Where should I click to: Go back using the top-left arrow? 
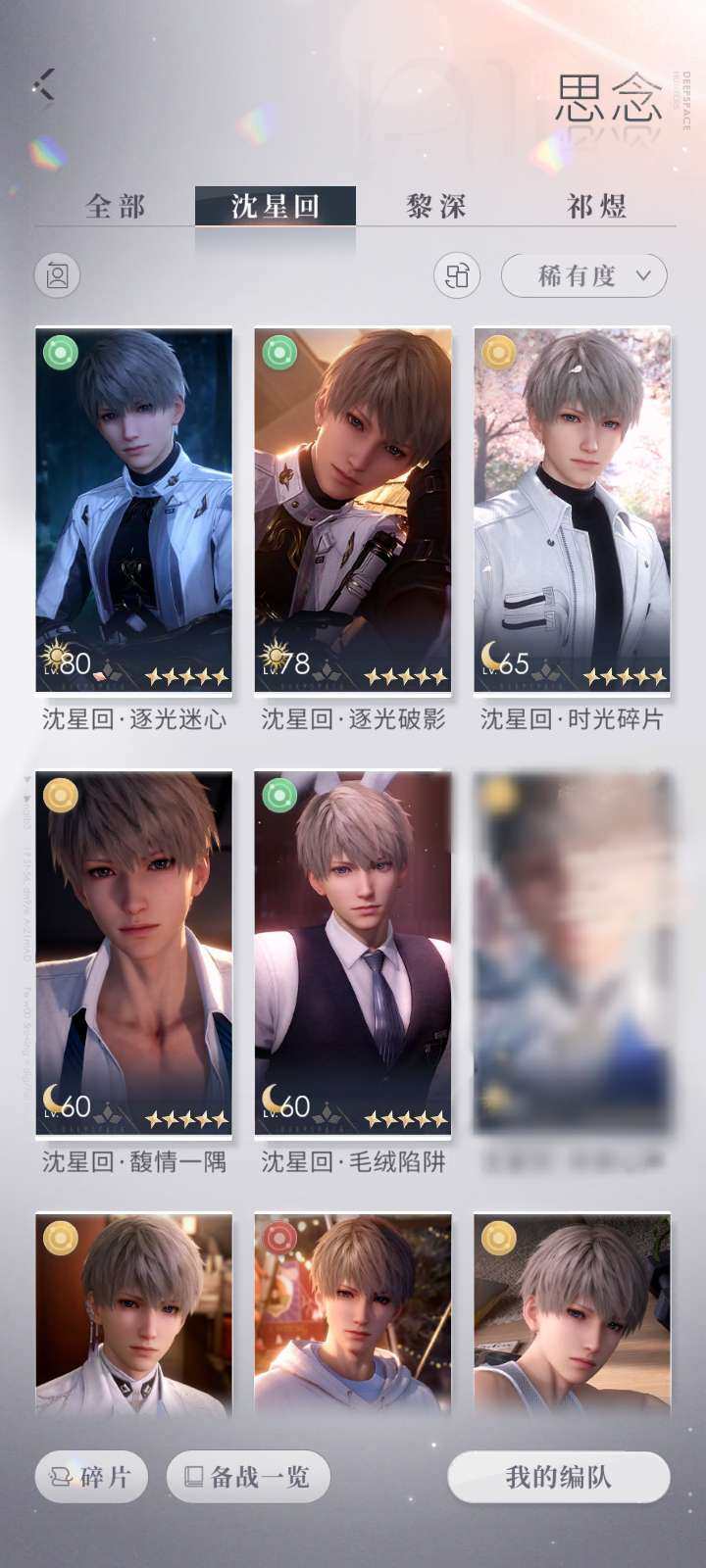point(44,84)
